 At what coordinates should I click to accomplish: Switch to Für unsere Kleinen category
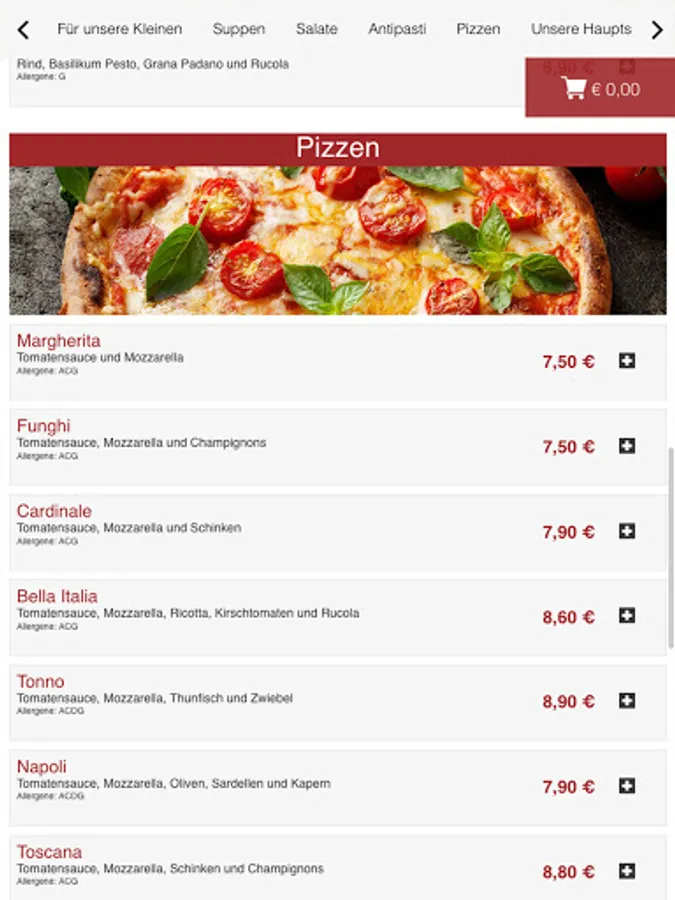(x=119, y=29)
